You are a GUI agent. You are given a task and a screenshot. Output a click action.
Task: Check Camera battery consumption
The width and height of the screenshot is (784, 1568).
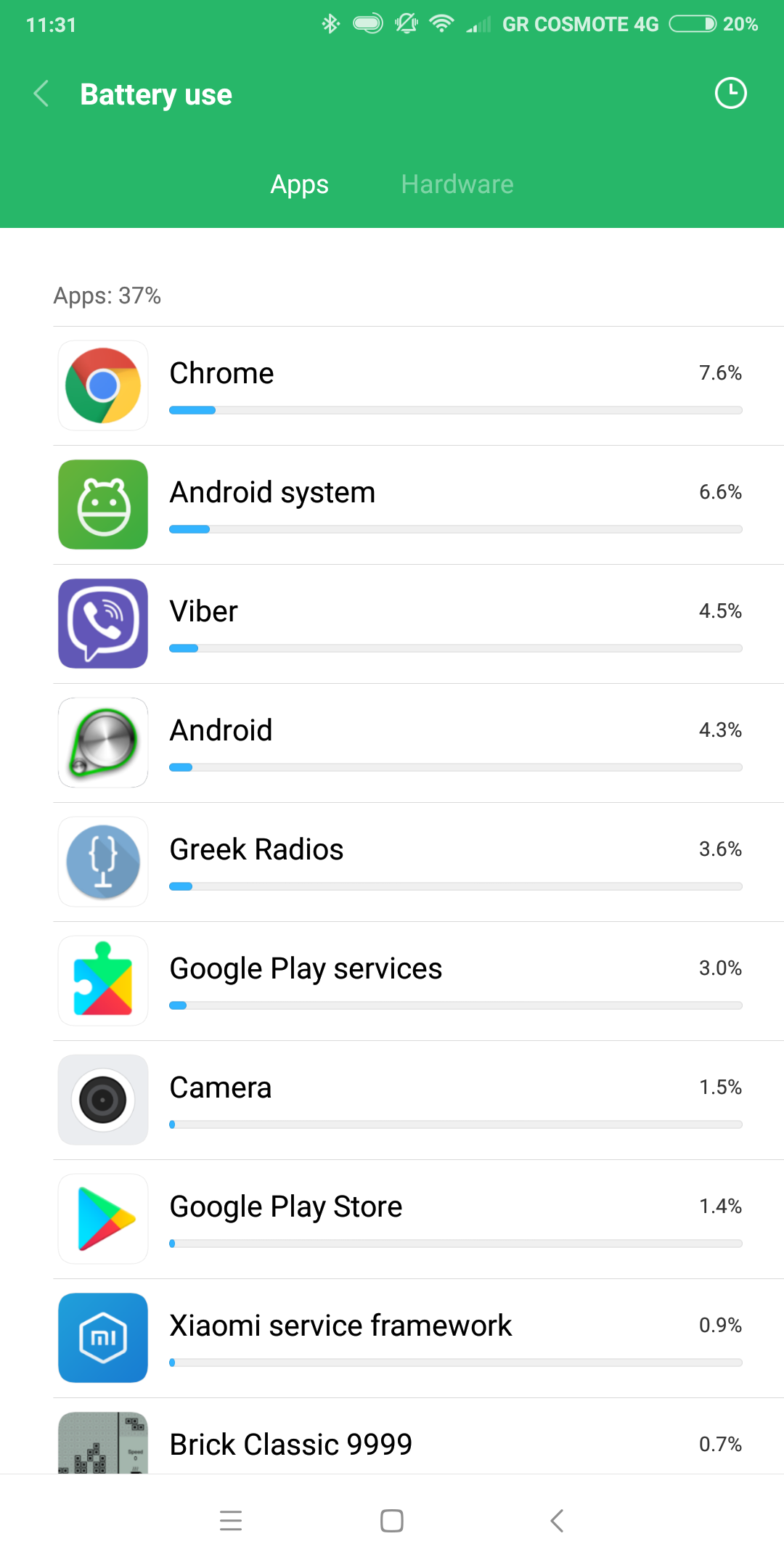[418, 1100]
